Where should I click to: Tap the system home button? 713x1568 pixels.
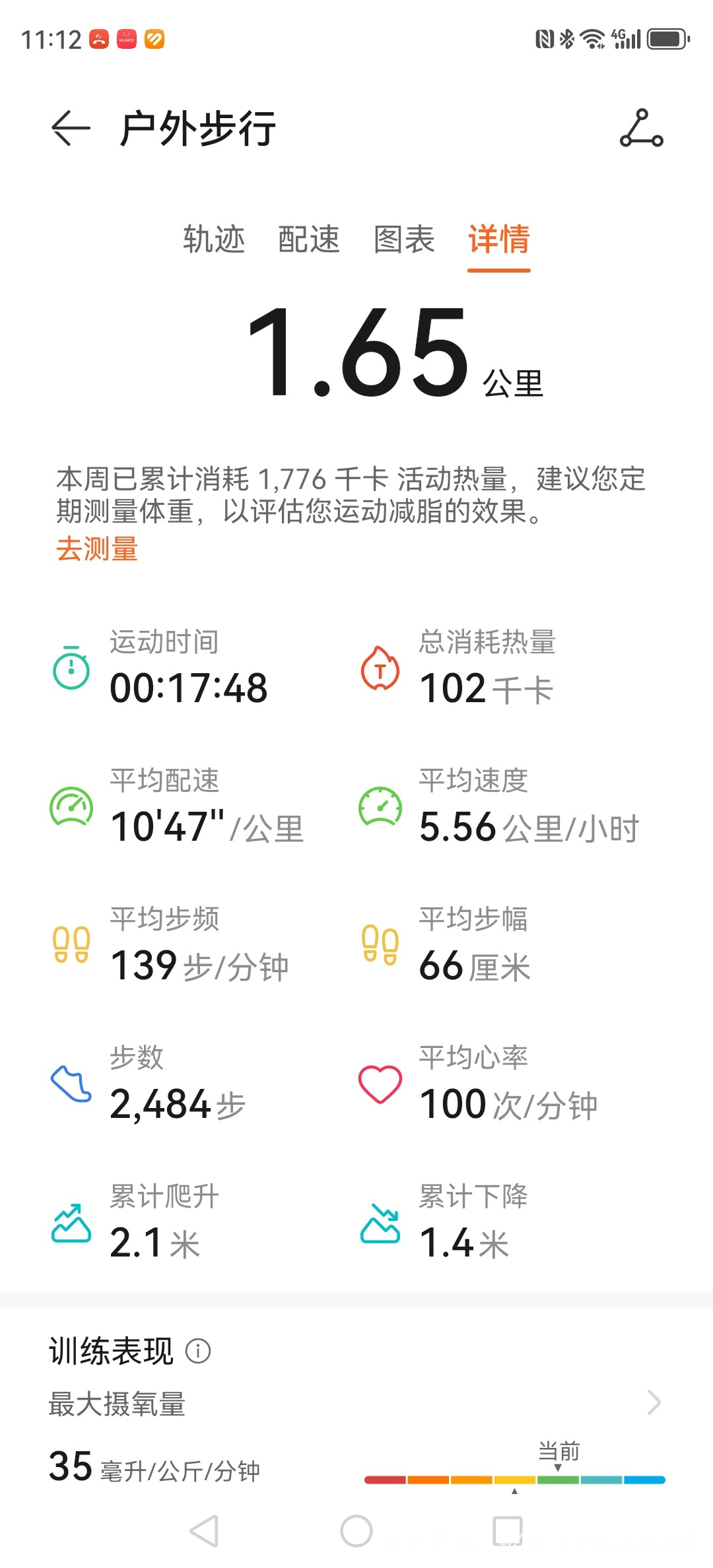coord(356,1531)
